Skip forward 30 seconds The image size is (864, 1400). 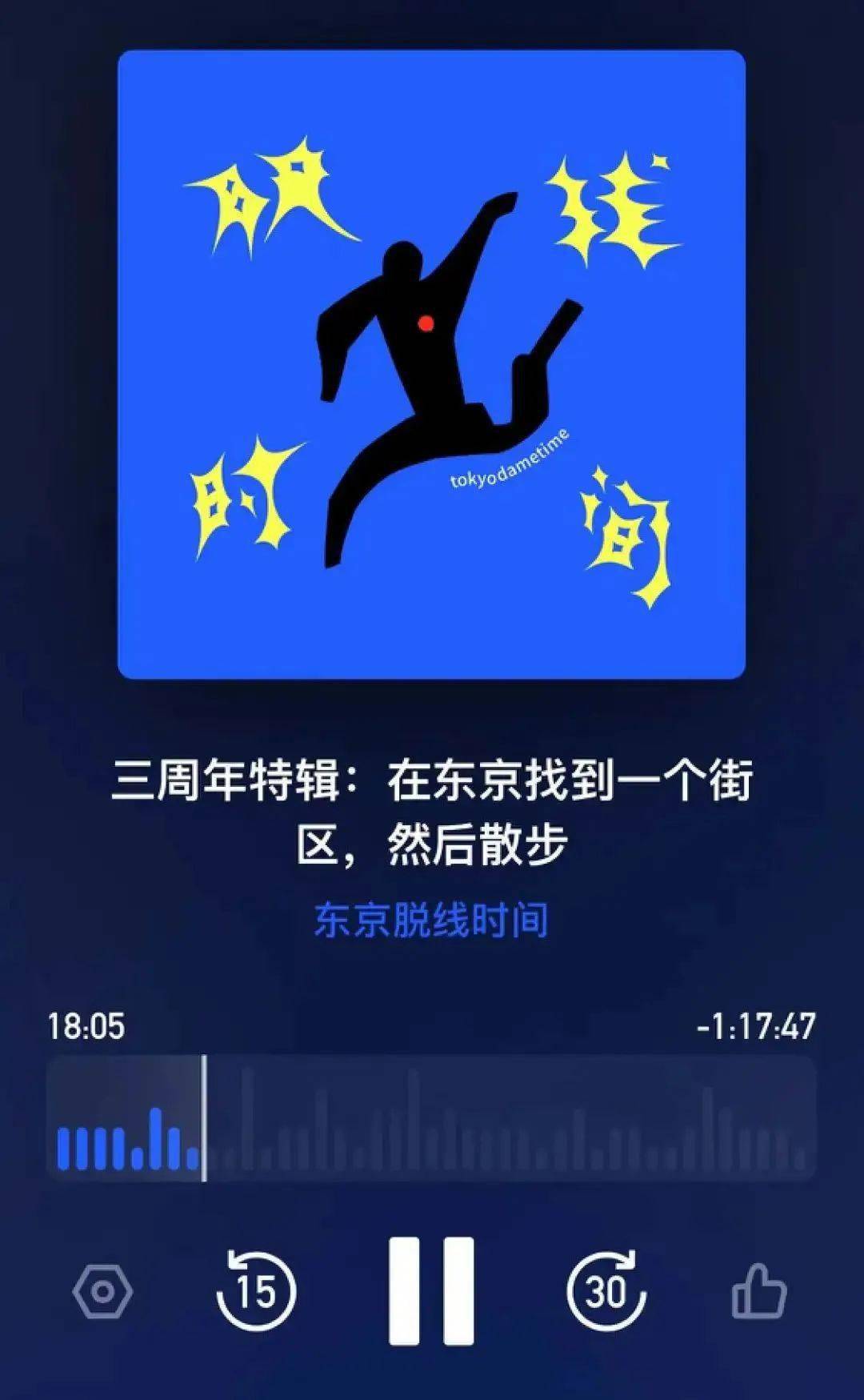606,1290
